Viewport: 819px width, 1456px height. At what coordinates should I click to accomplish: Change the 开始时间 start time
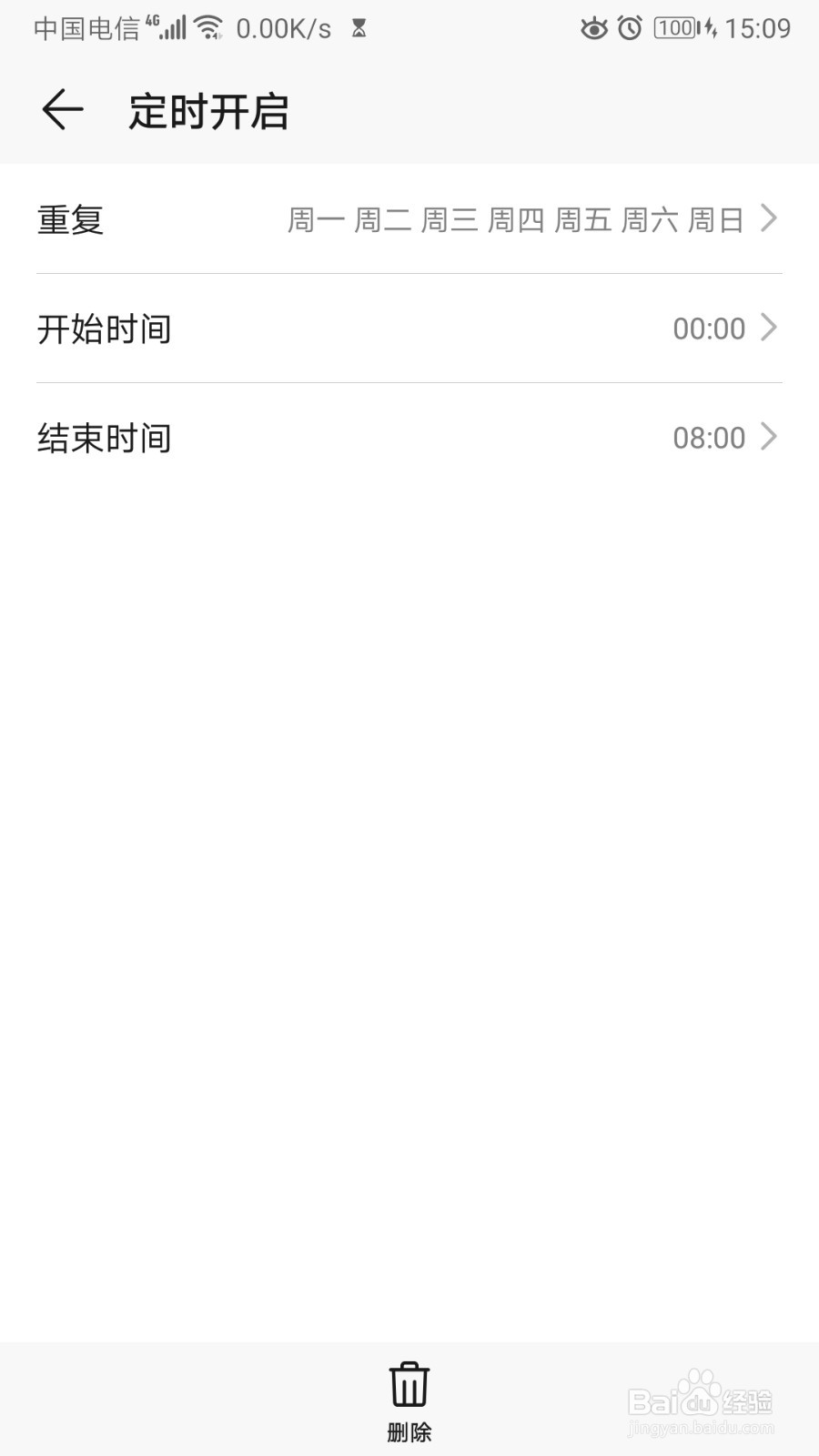[409, 329]
